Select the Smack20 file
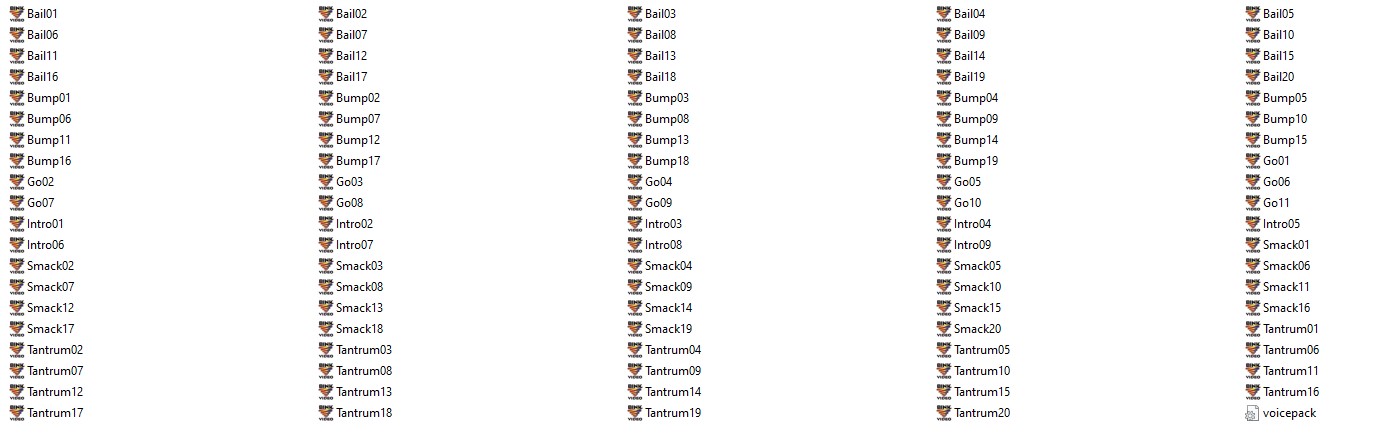Image resolution: width=1399 pixels, height=444 pixels. point(977,329)
